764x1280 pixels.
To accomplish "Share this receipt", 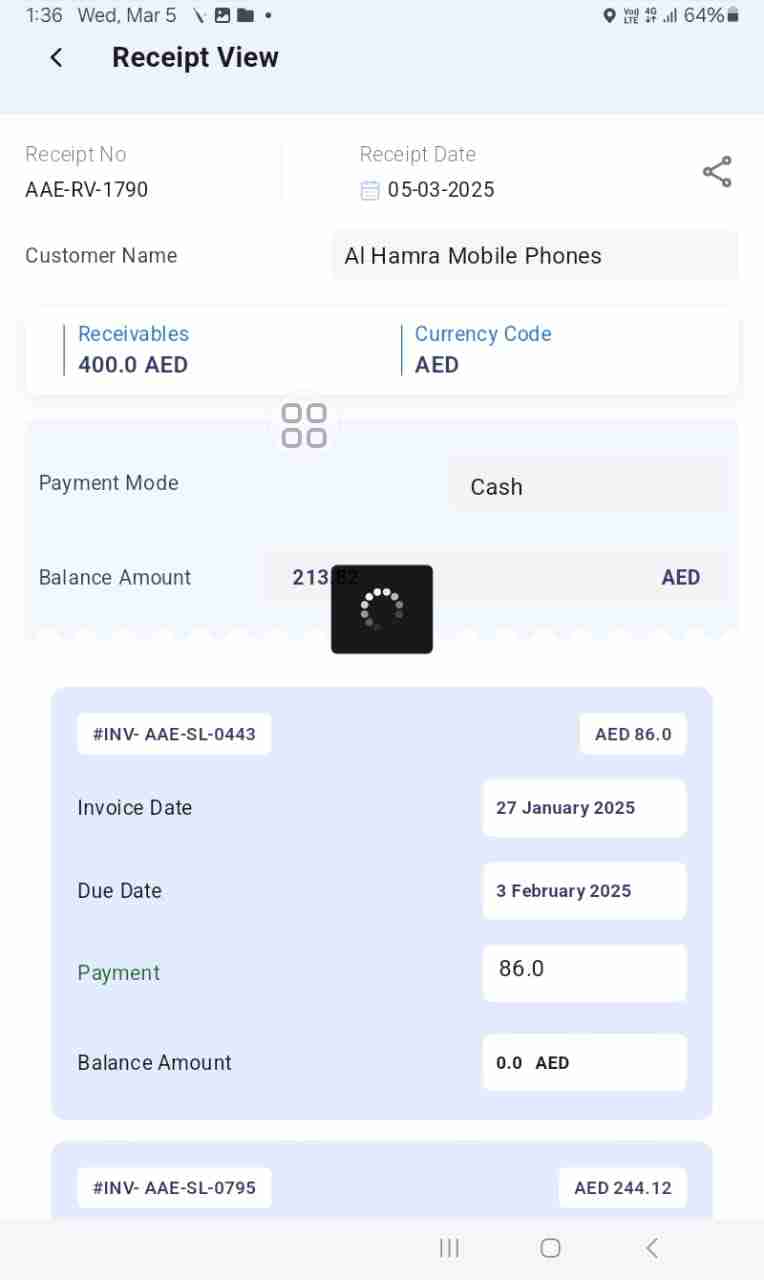I will coord(717,172).
